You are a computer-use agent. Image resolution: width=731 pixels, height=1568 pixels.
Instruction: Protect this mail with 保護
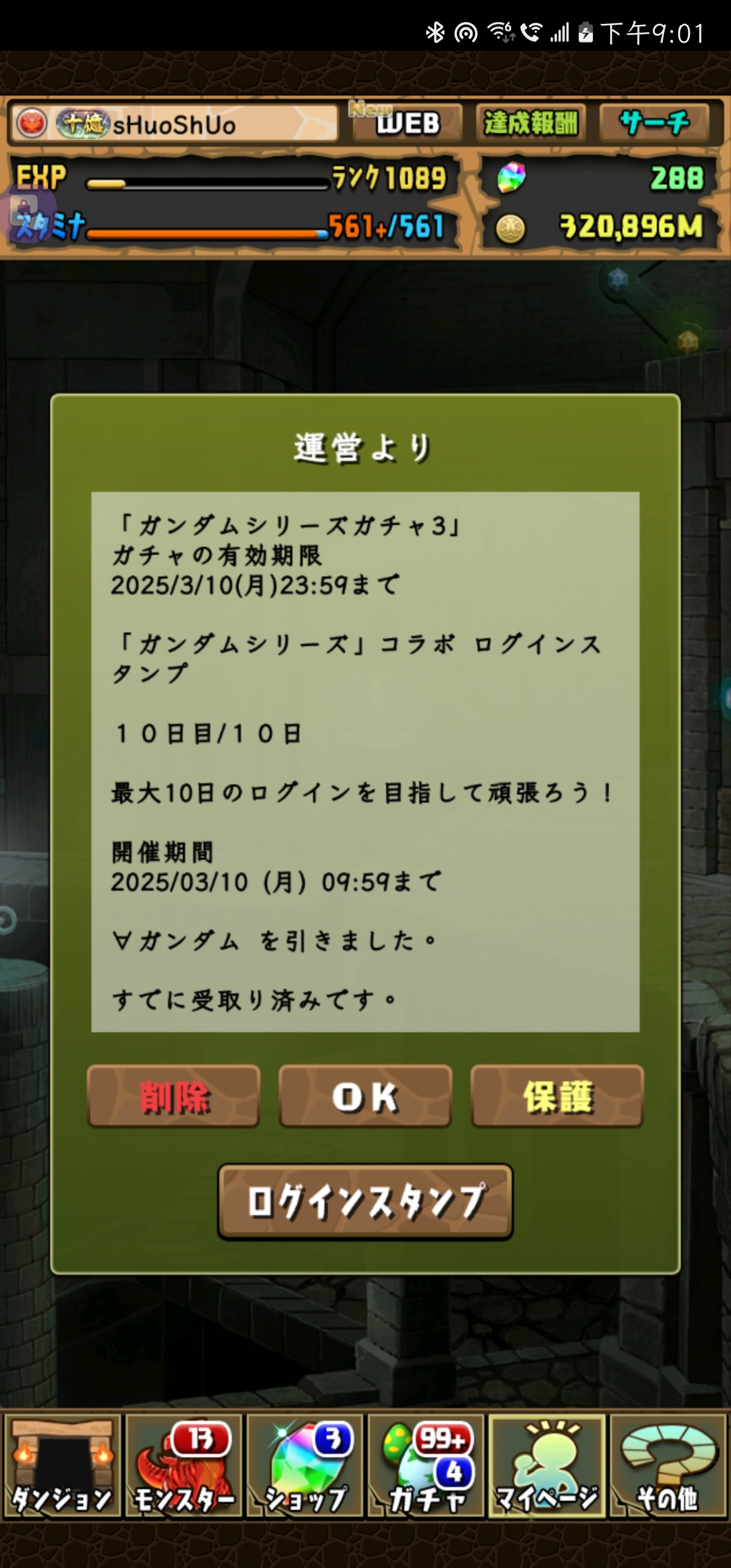[557, 1096]
